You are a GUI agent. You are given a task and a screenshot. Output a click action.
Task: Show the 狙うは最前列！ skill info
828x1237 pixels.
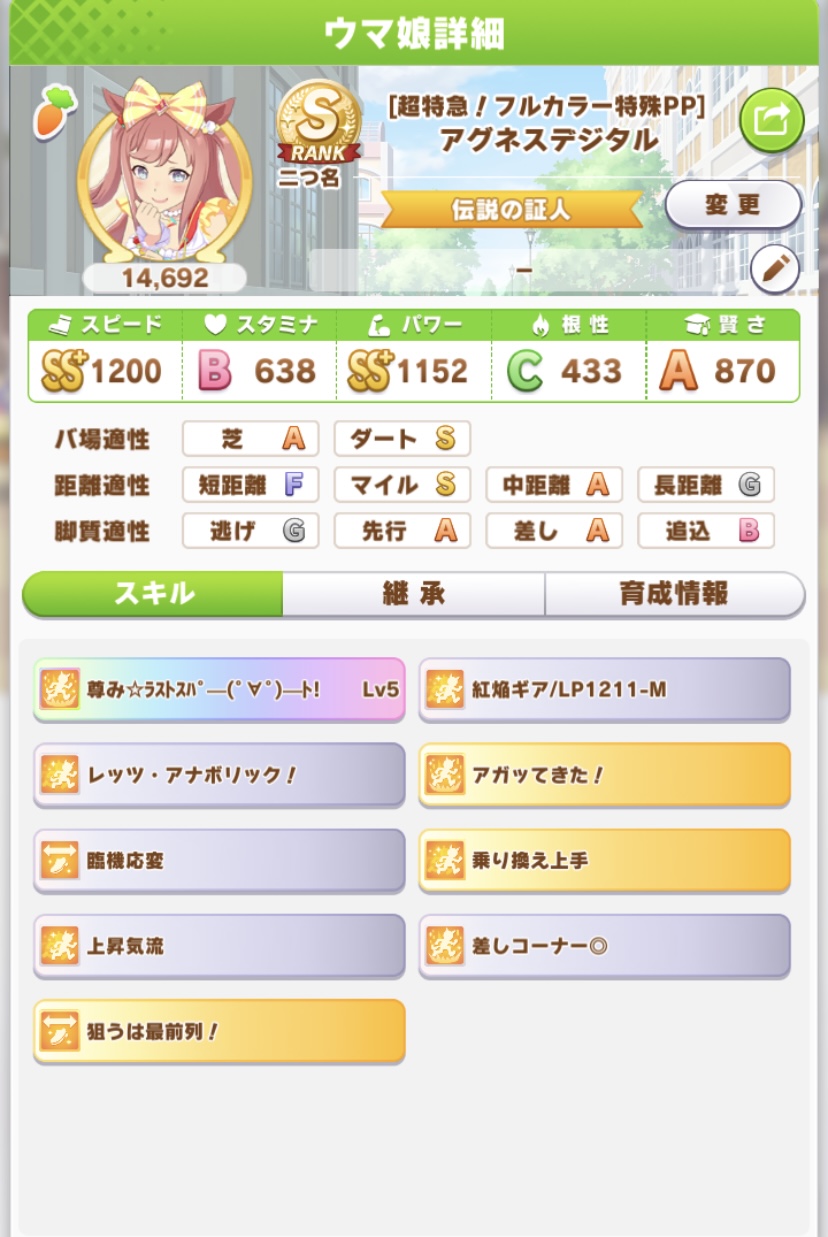point(219,1031)
